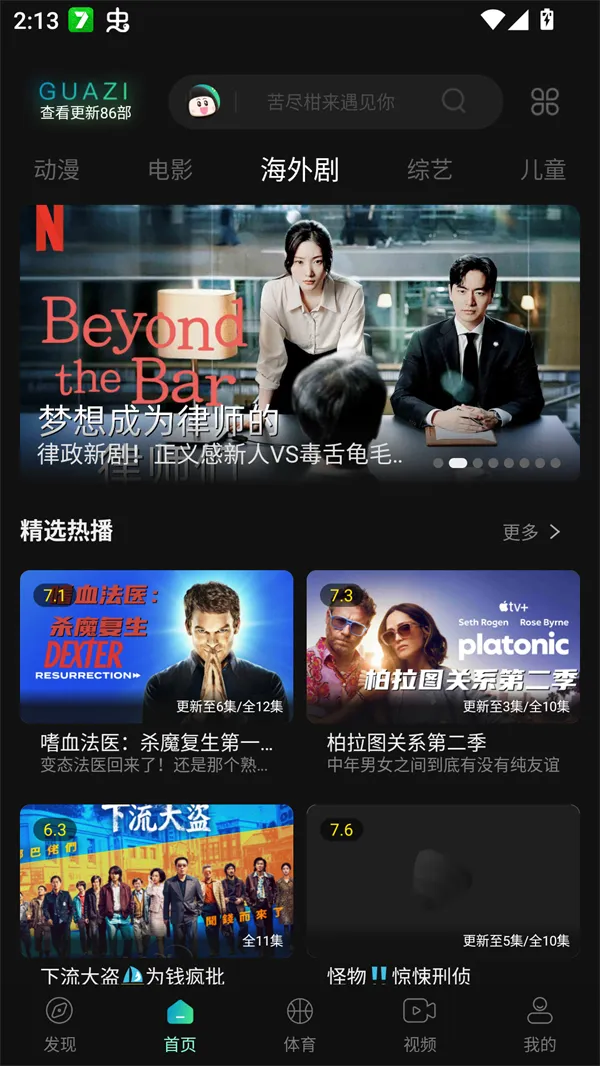The height and width of the screenshot is (1066, 600).
Task: Go to the 儿童 tab
Action: pos(543,170)
